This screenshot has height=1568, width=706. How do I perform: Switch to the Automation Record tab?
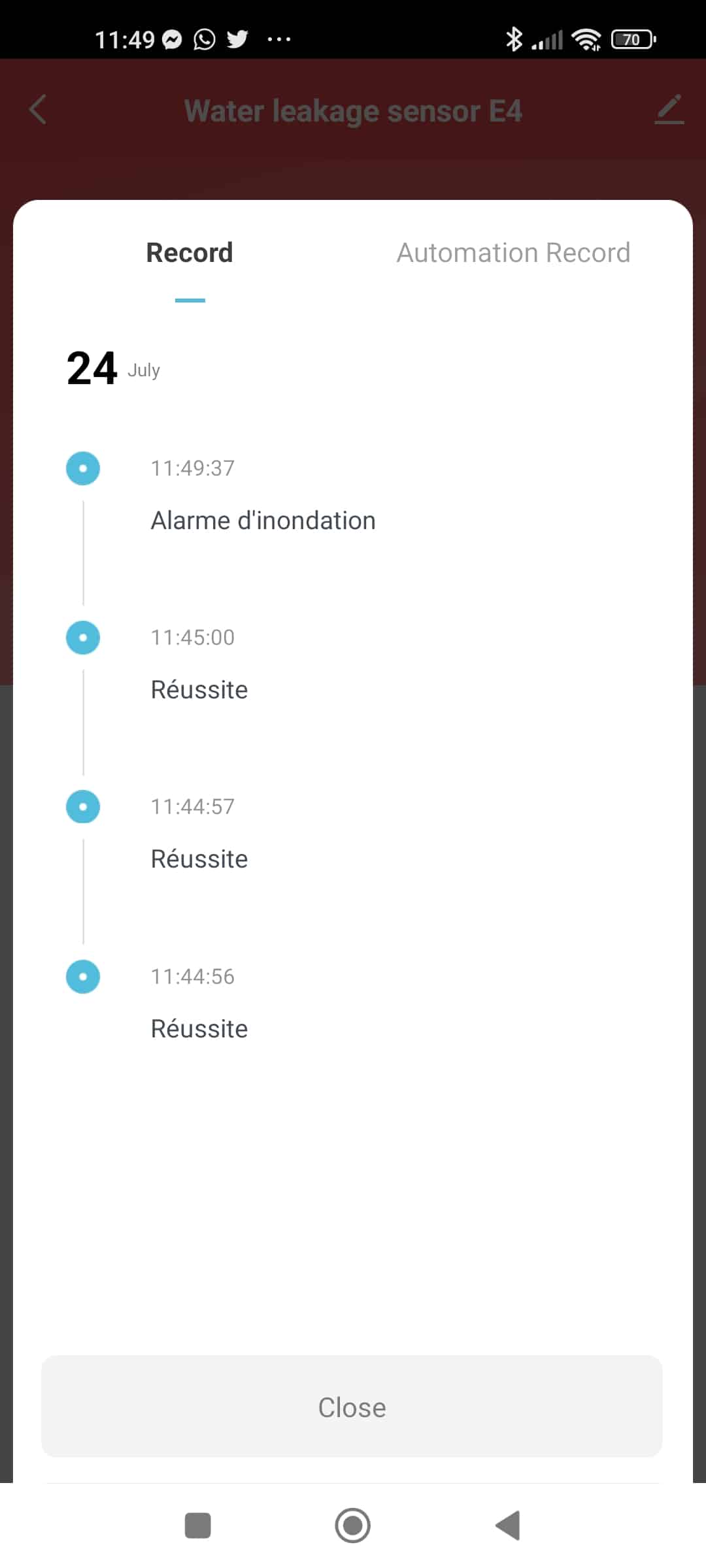pos(513,253)
